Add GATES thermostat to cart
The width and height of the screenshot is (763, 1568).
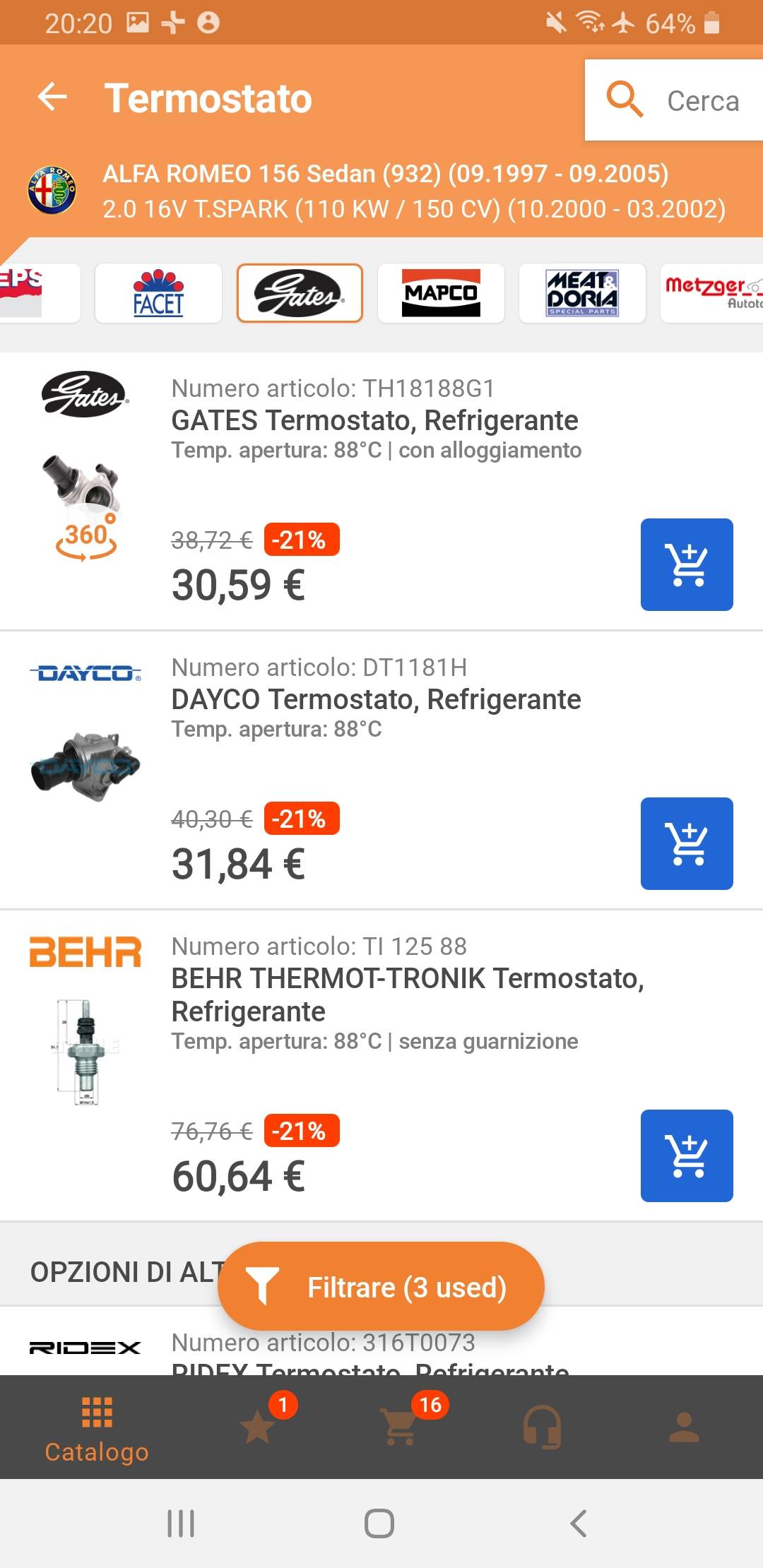[686, 564]
